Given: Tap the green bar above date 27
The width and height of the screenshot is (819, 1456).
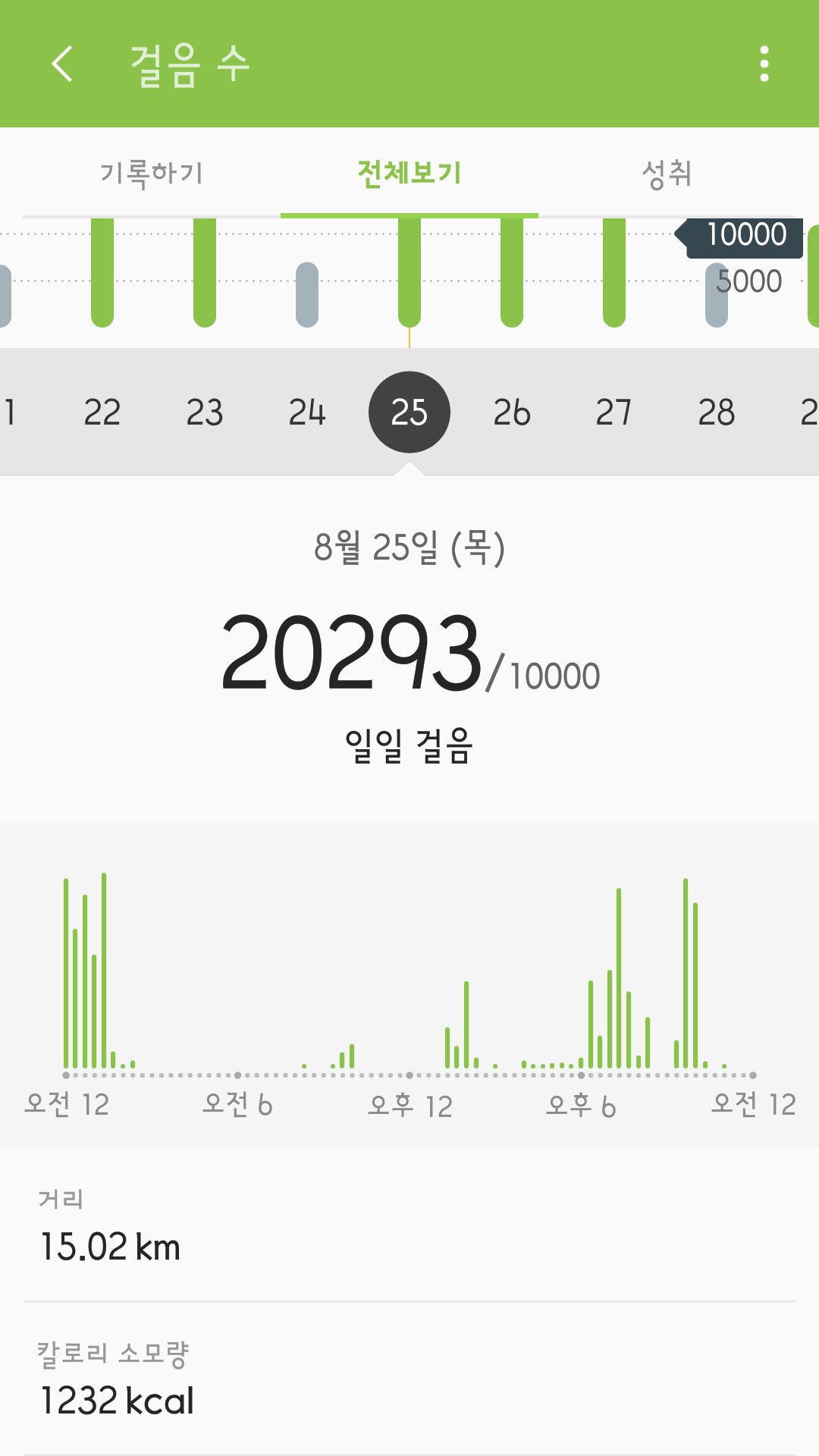Looking at the screenshot, I should click(613, 273).
